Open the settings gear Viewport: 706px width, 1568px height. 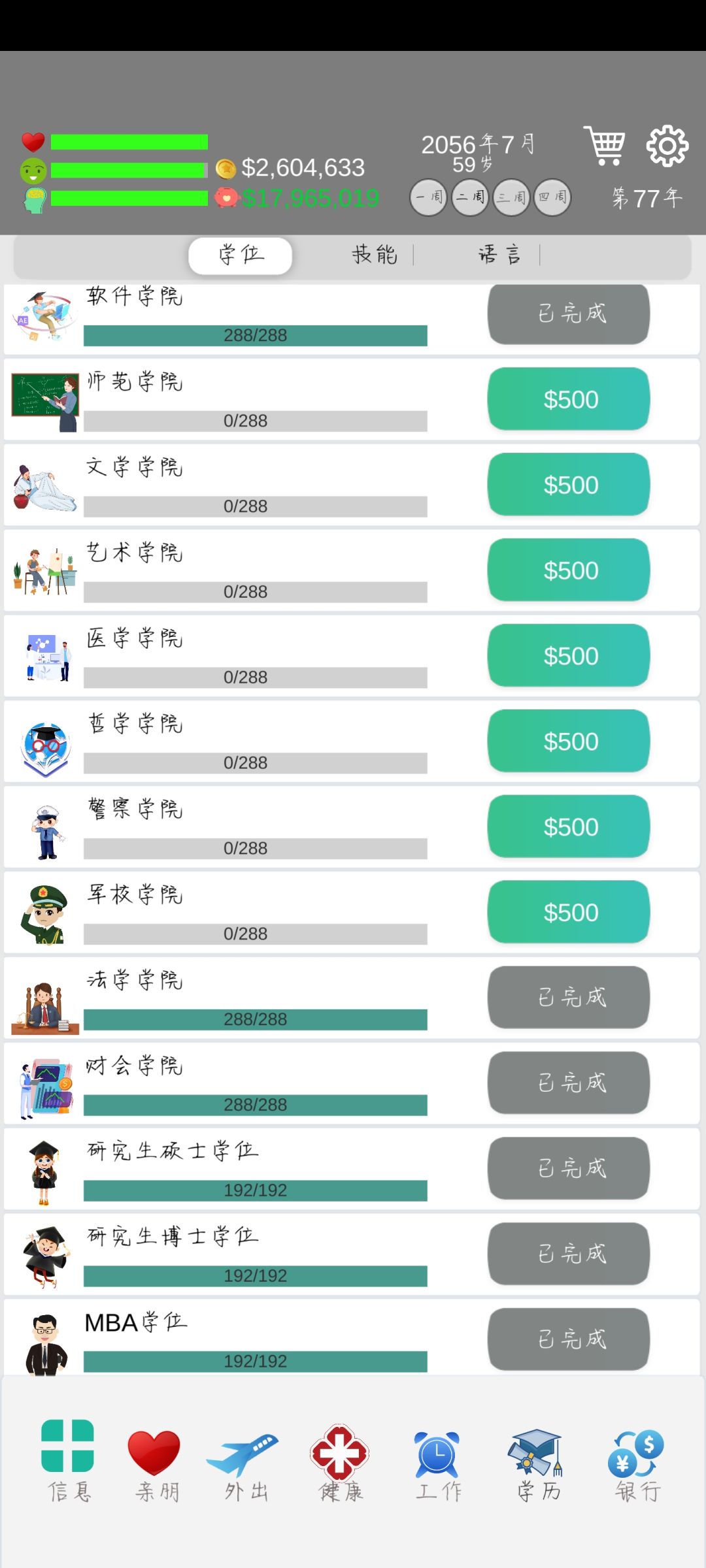coord(667,146)
